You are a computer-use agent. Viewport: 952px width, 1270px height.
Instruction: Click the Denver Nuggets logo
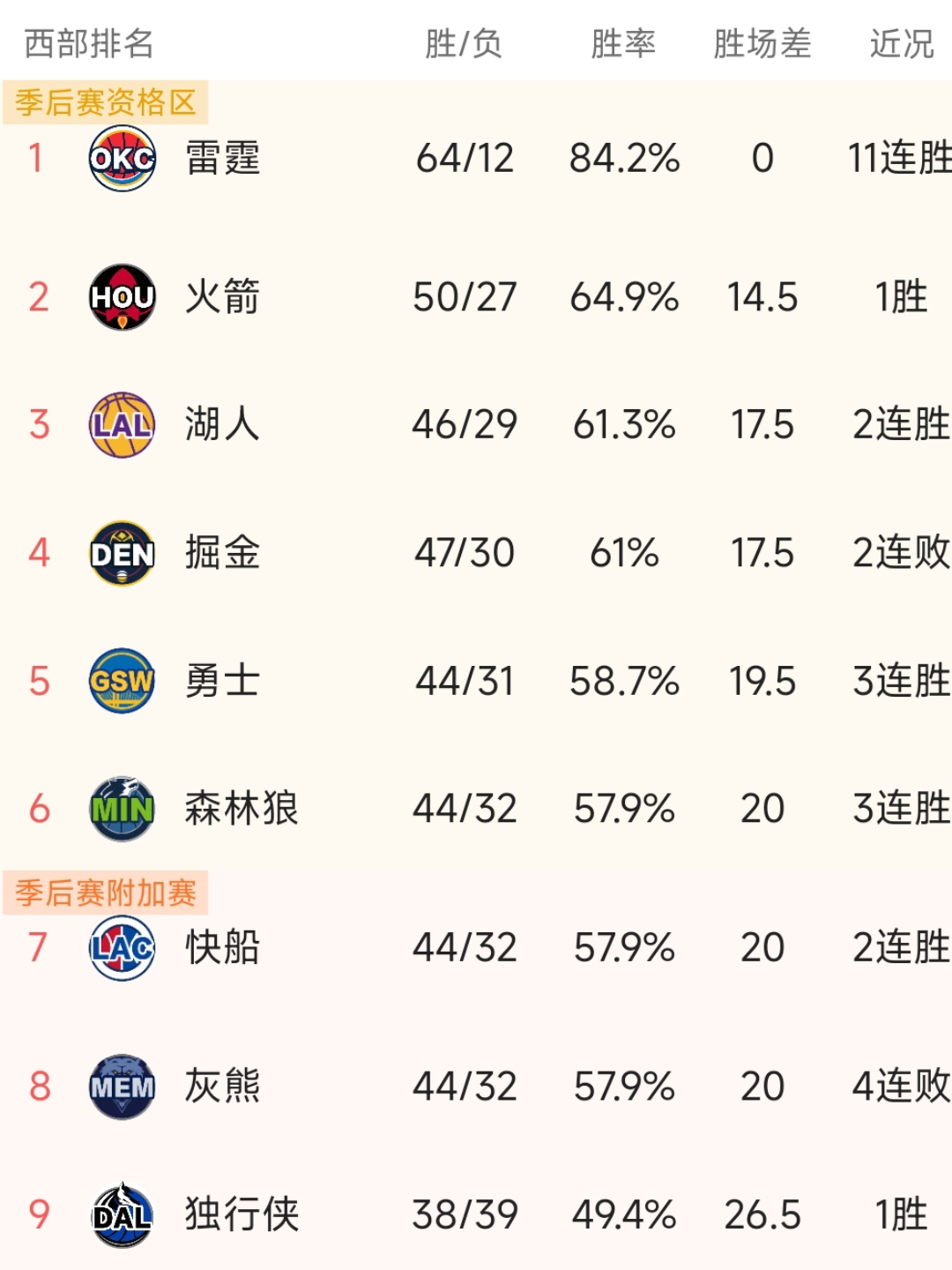point(123,553)
